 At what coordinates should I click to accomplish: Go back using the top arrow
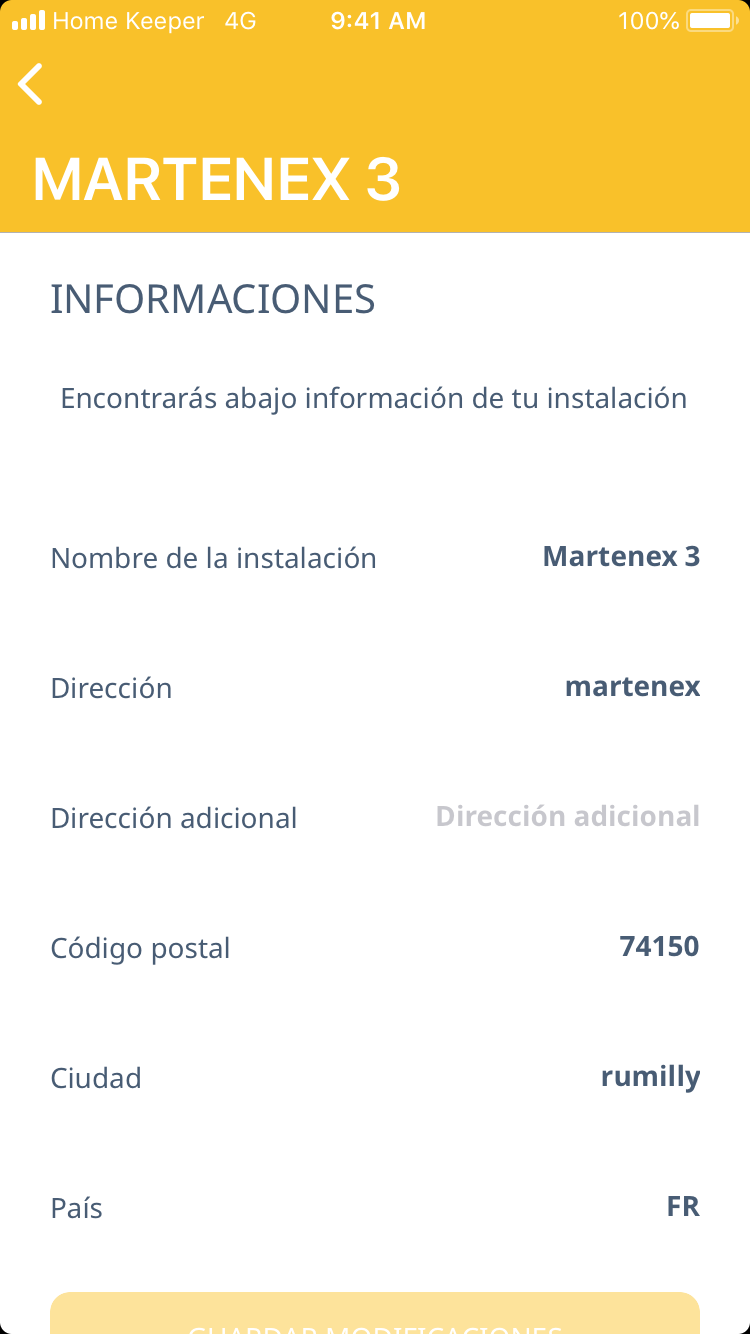(x=32, y=84)
